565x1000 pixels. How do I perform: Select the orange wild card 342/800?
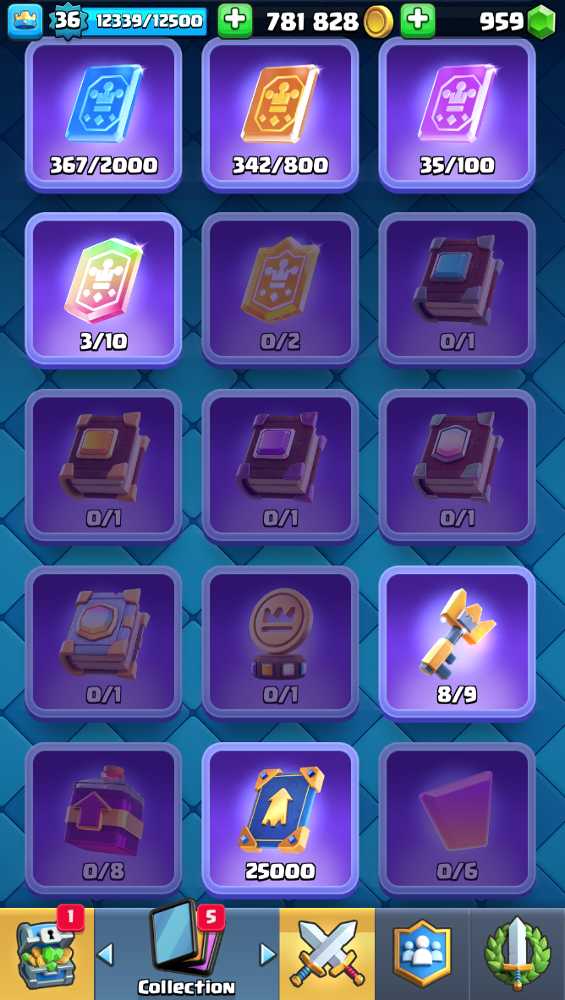pos(280,115)
